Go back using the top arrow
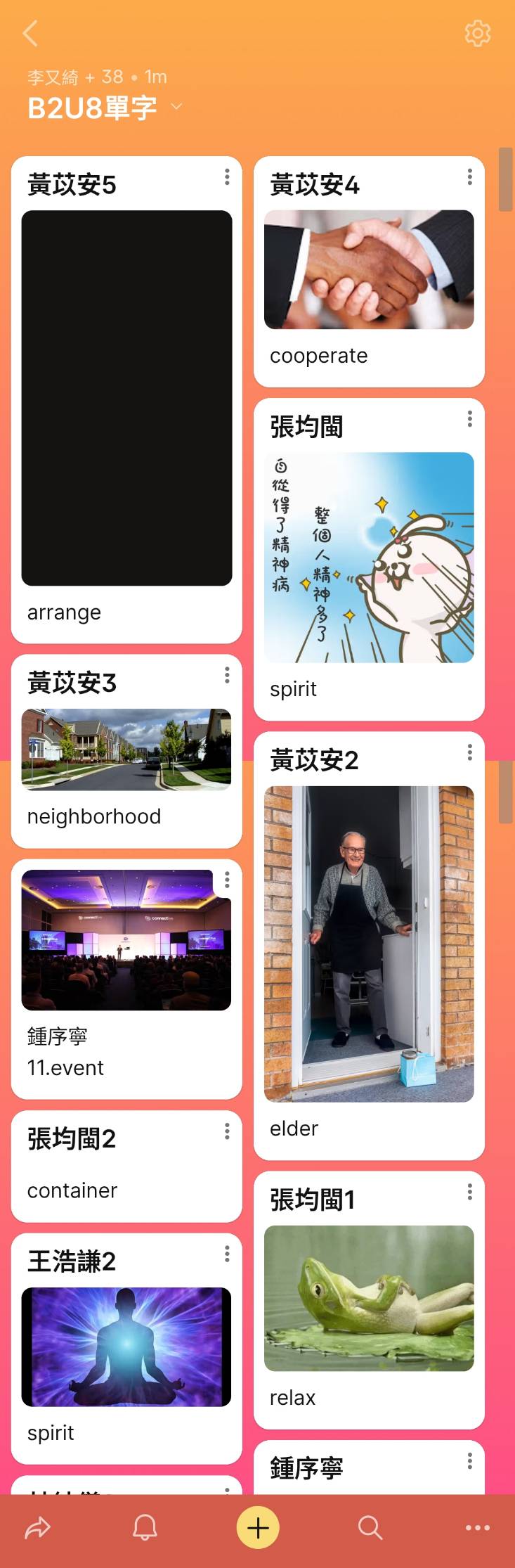This screenshot has width=515, height=1568. point(30,33)
